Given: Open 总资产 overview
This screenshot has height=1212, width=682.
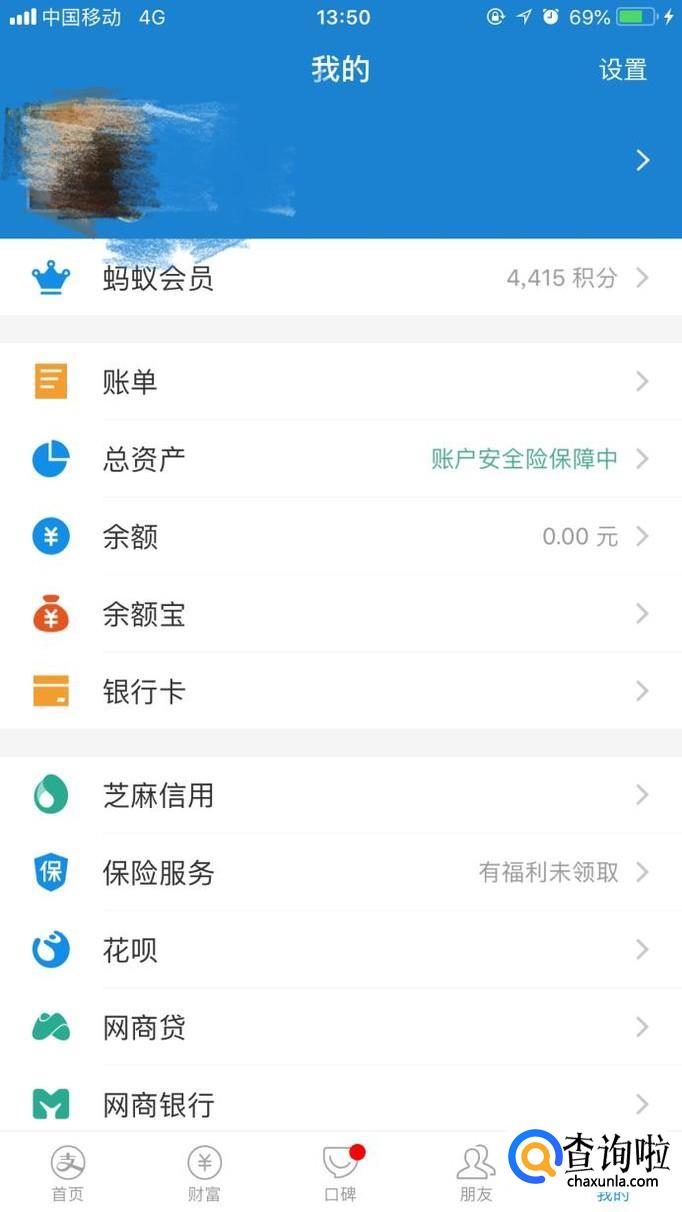Looking at the screenshot, I should 340,459.
